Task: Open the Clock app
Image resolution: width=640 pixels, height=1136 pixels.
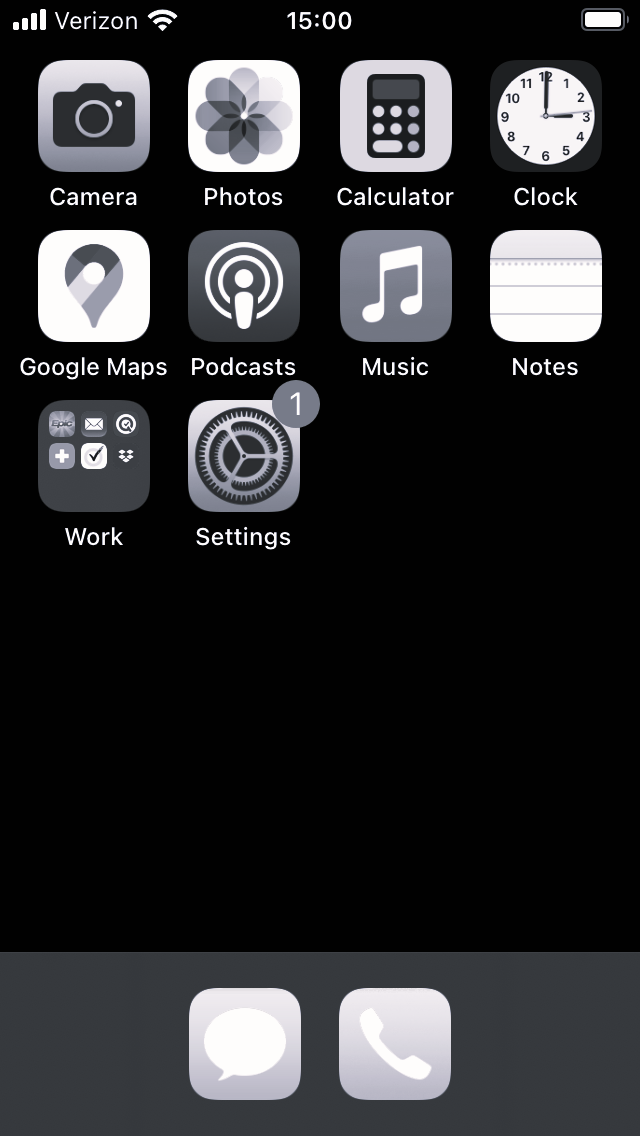Action: coord(545,116)
